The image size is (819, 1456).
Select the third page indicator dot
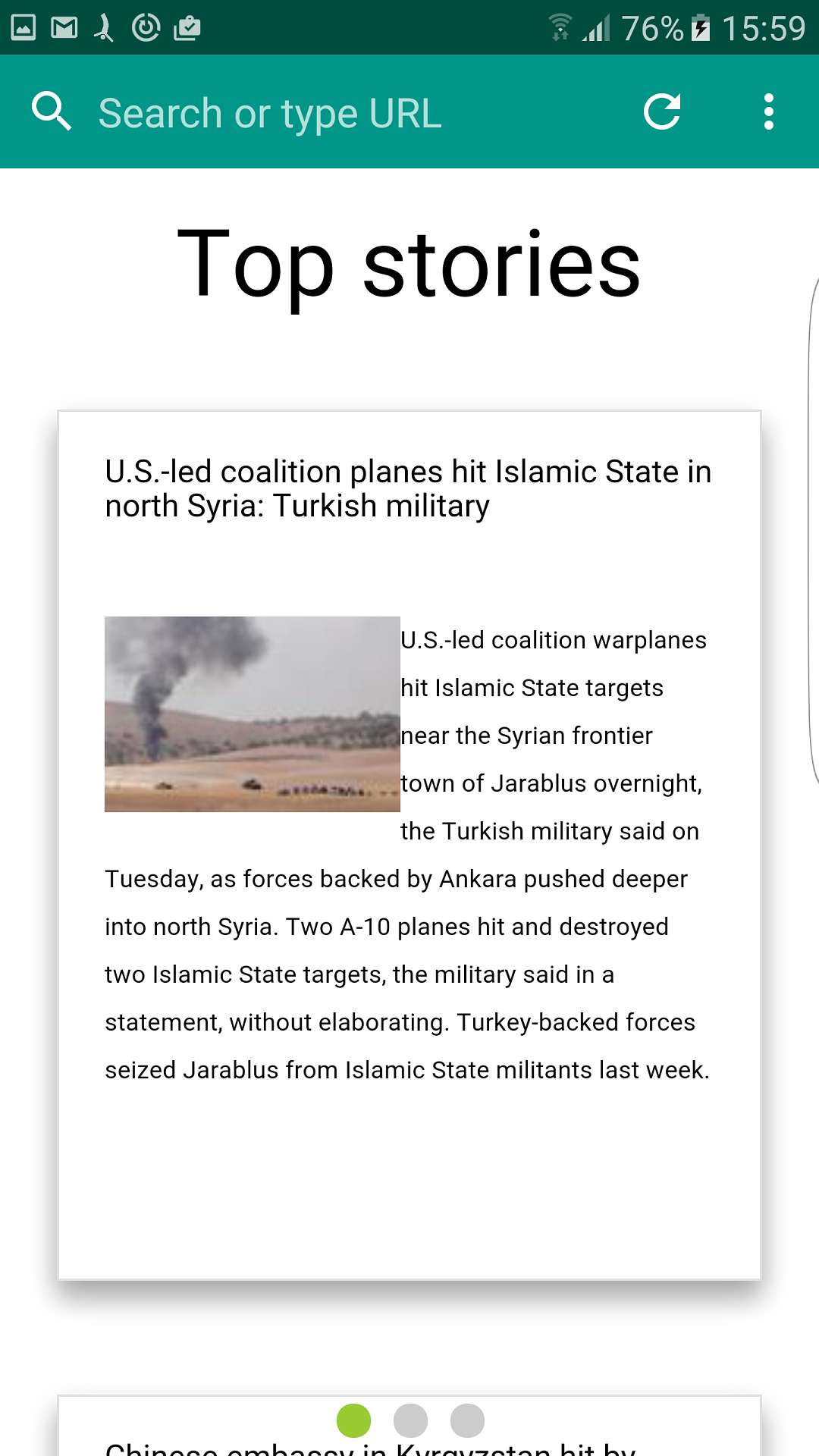tap(467, 1420)
